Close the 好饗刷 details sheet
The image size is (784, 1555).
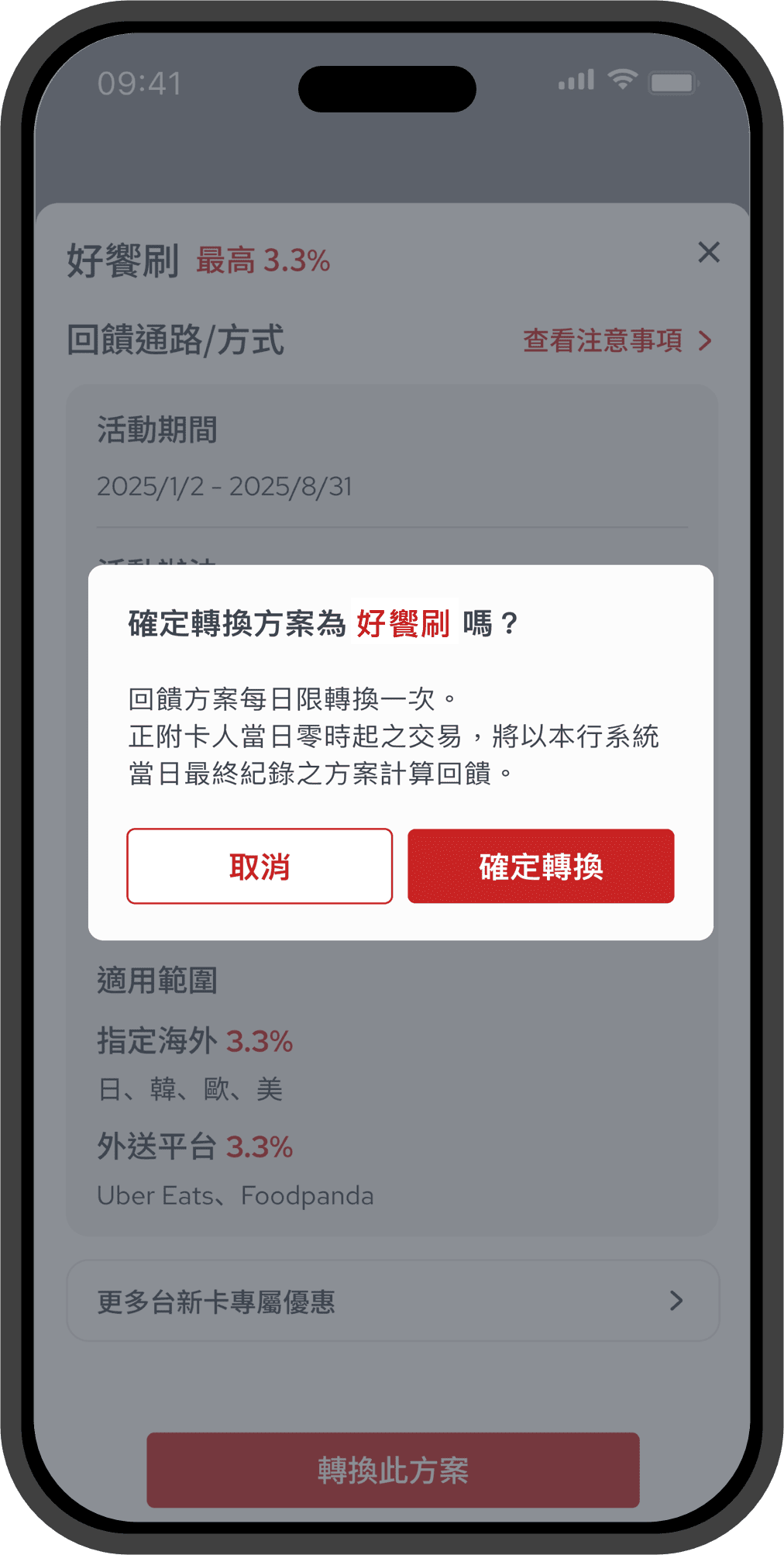coord(708,253)
